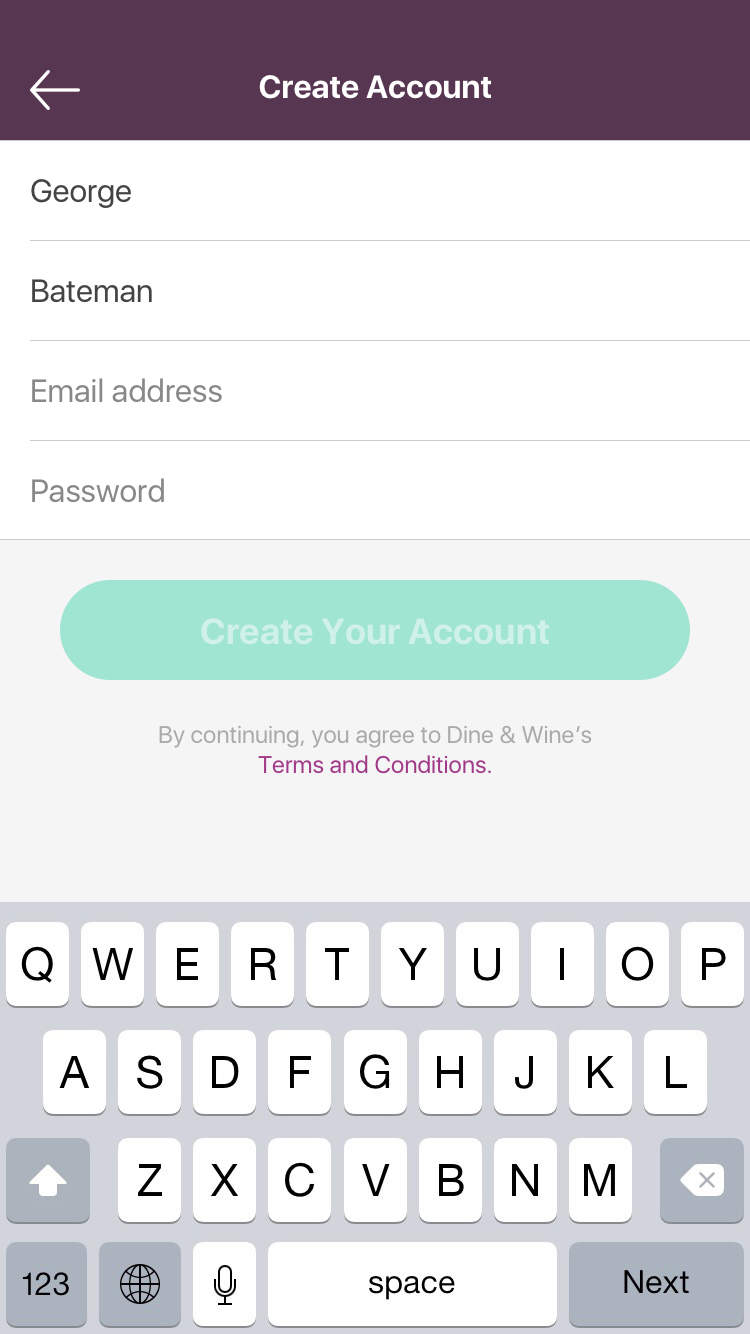Delete a character with the backspace key
The height and width of the screenshot is (1334, 750).
(701, 1181)
